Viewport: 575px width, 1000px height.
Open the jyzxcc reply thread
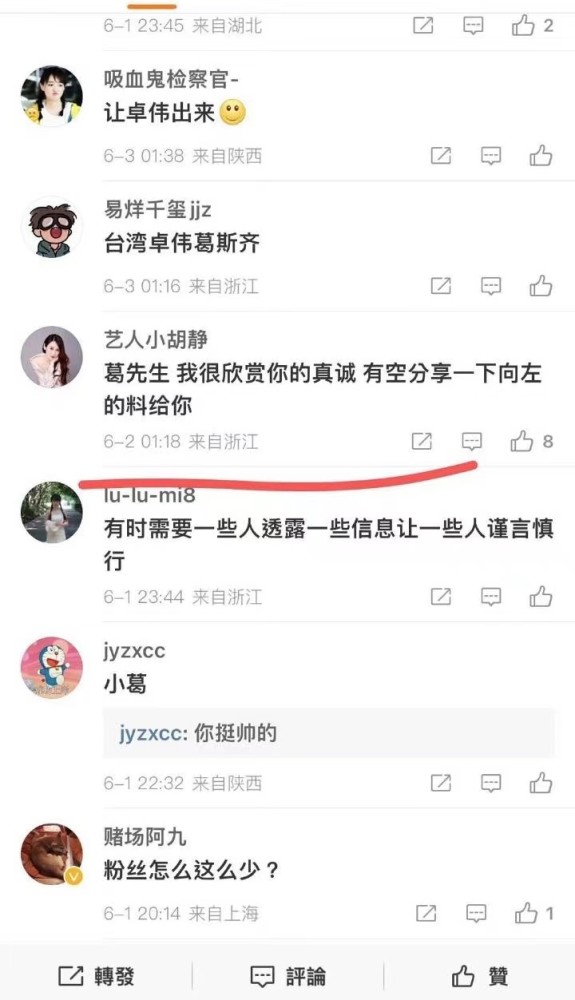coord(328,733)
